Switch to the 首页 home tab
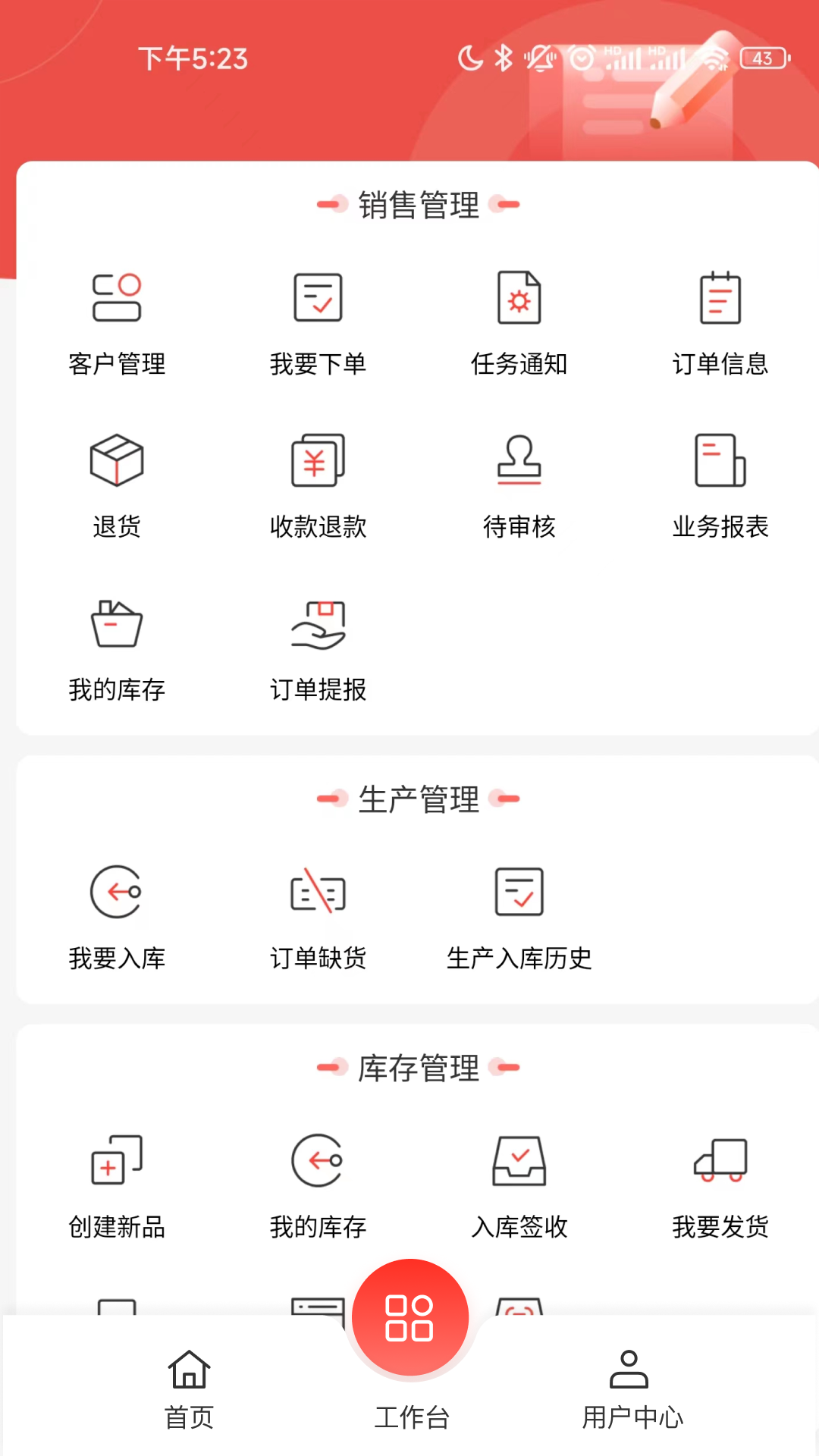This screenshot has width=819, height=1456. click(190, 1395)
